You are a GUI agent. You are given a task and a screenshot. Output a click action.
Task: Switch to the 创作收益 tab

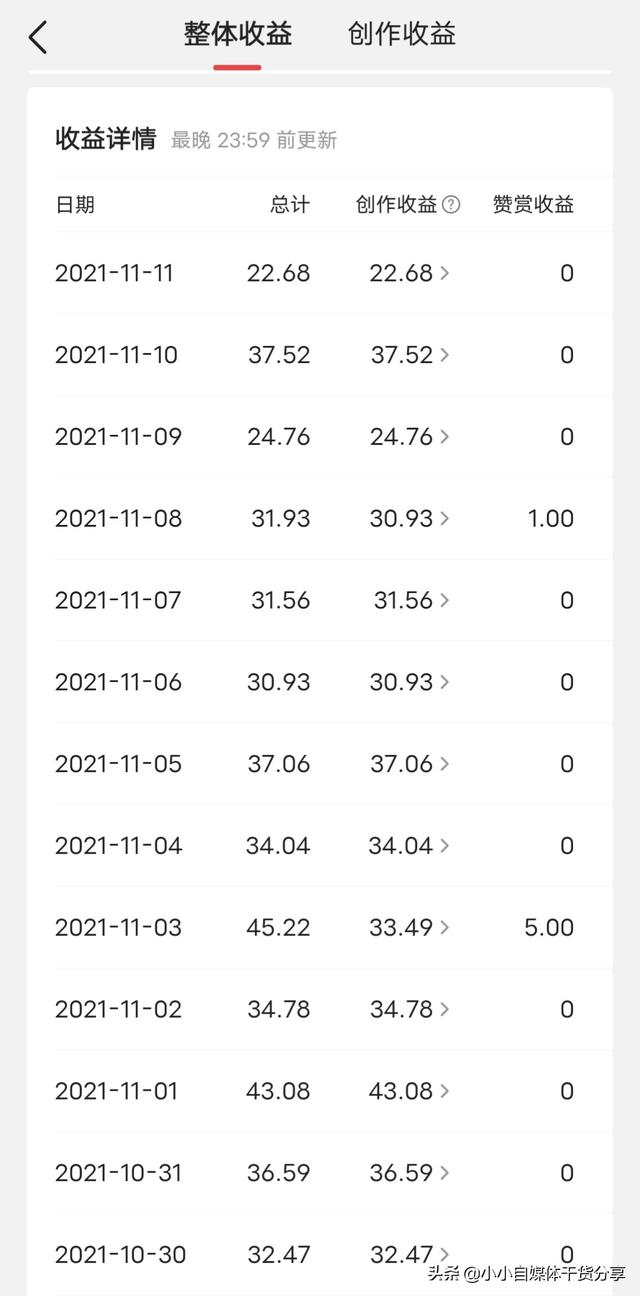(401, 34)
